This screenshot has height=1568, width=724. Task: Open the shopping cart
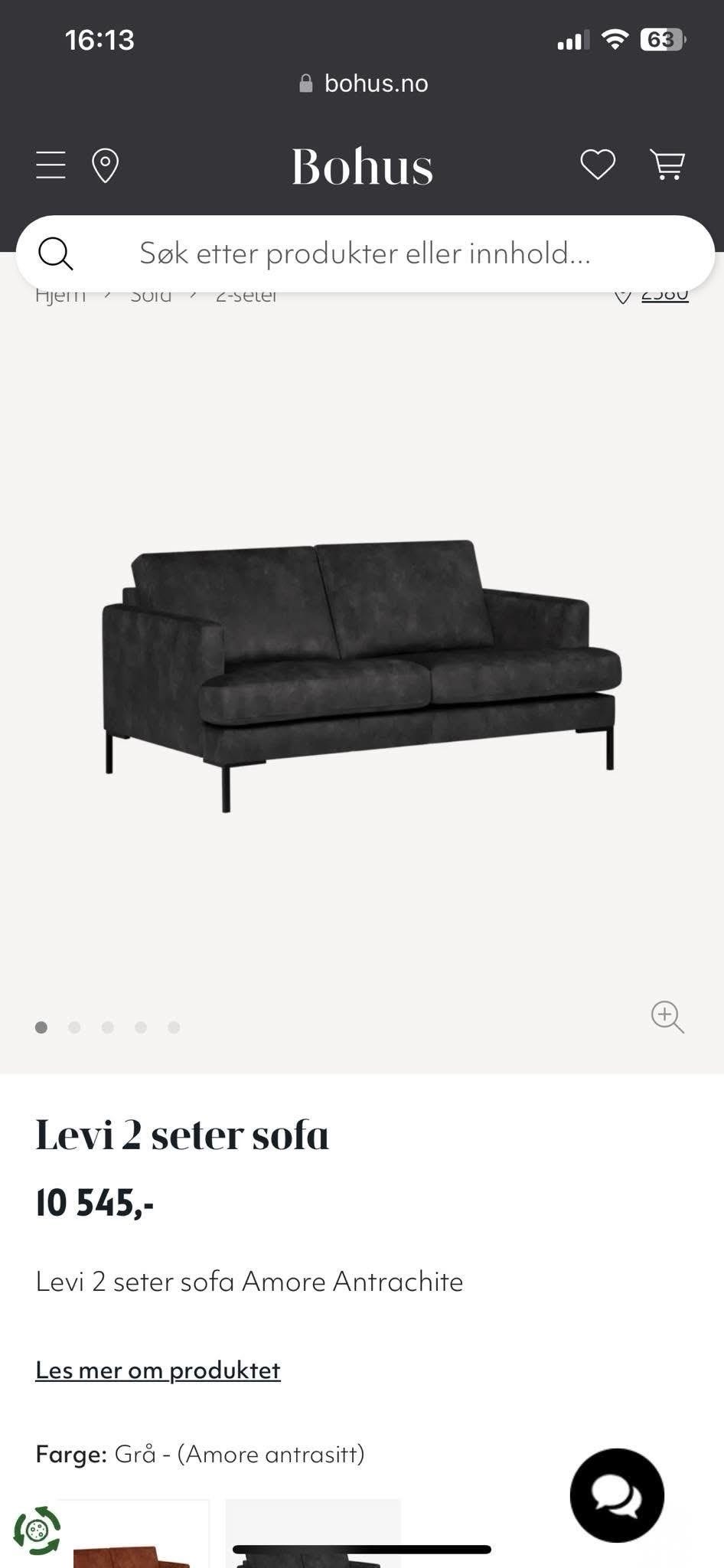click(x=667, y=165)
